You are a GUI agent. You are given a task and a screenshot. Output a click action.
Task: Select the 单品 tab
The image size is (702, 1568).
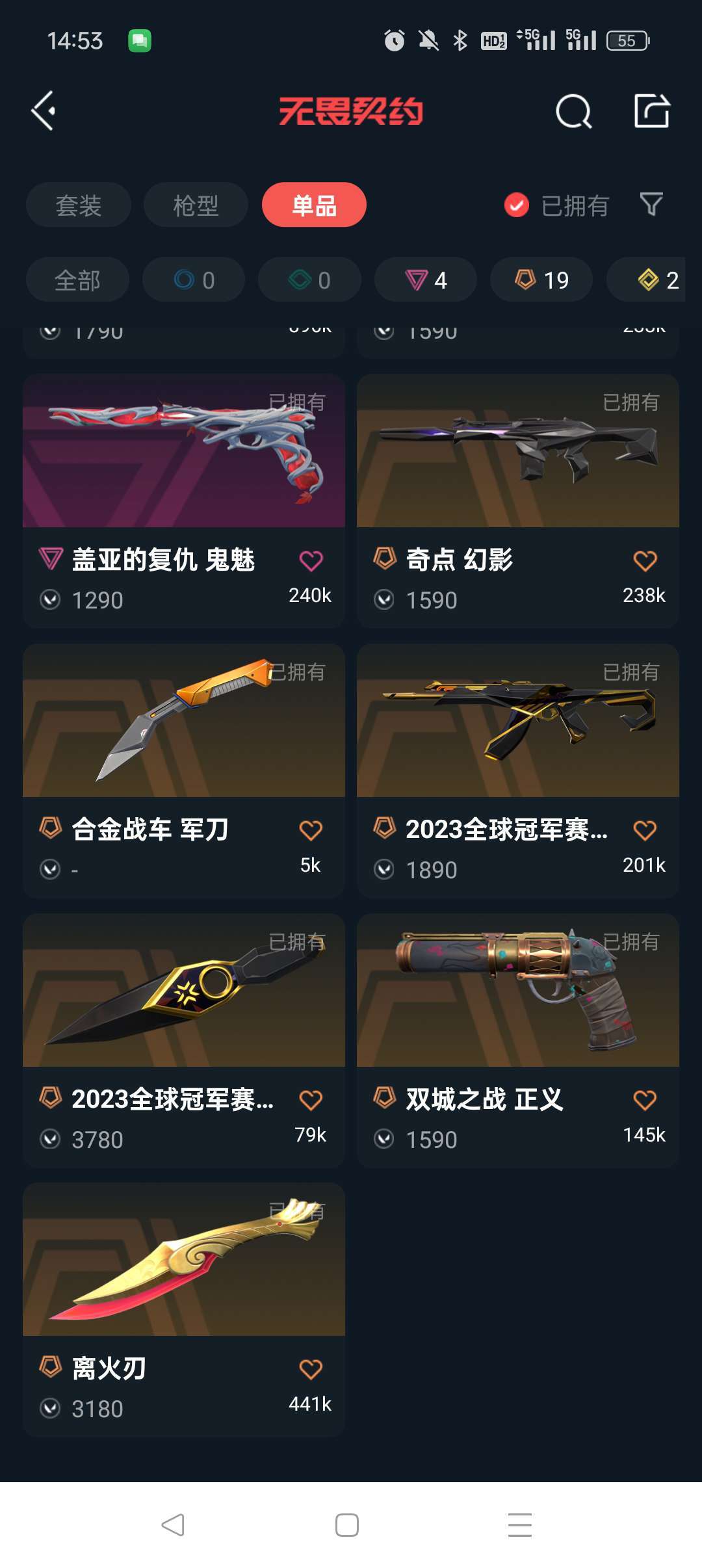(x=314, y=205)
